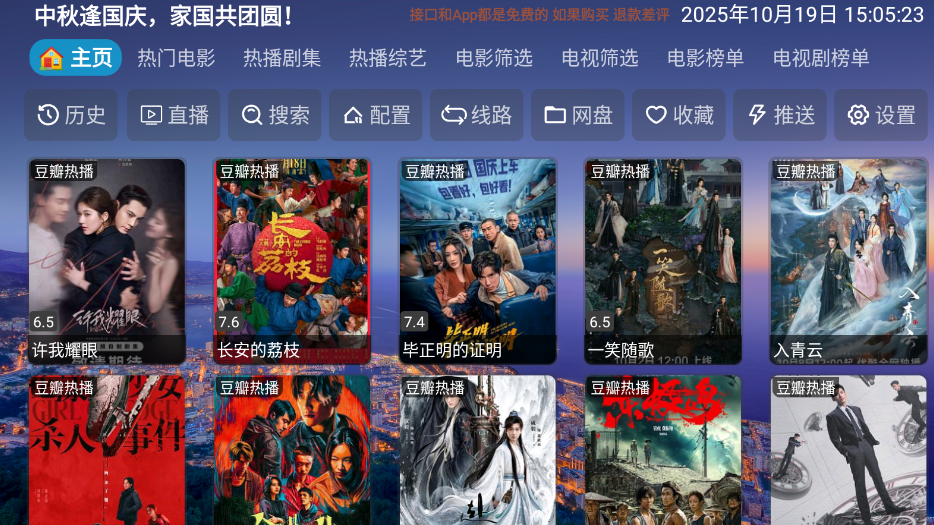This screenshot has height=525, width=934.
Task: Open the 网盘 cloud drive
Action: [578, 115]
